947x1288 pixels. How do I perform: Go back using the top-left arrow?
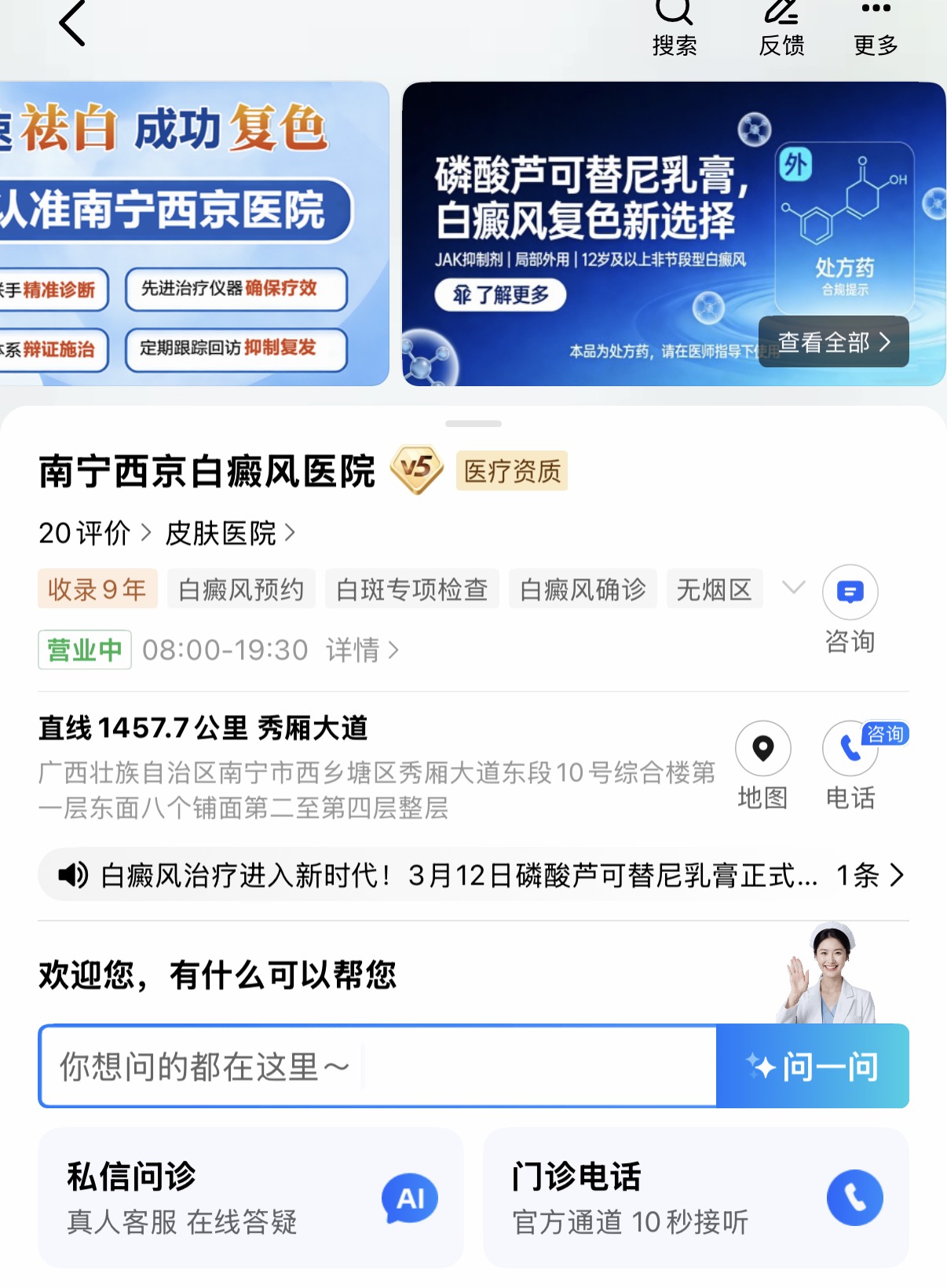[x=72, y=24]
